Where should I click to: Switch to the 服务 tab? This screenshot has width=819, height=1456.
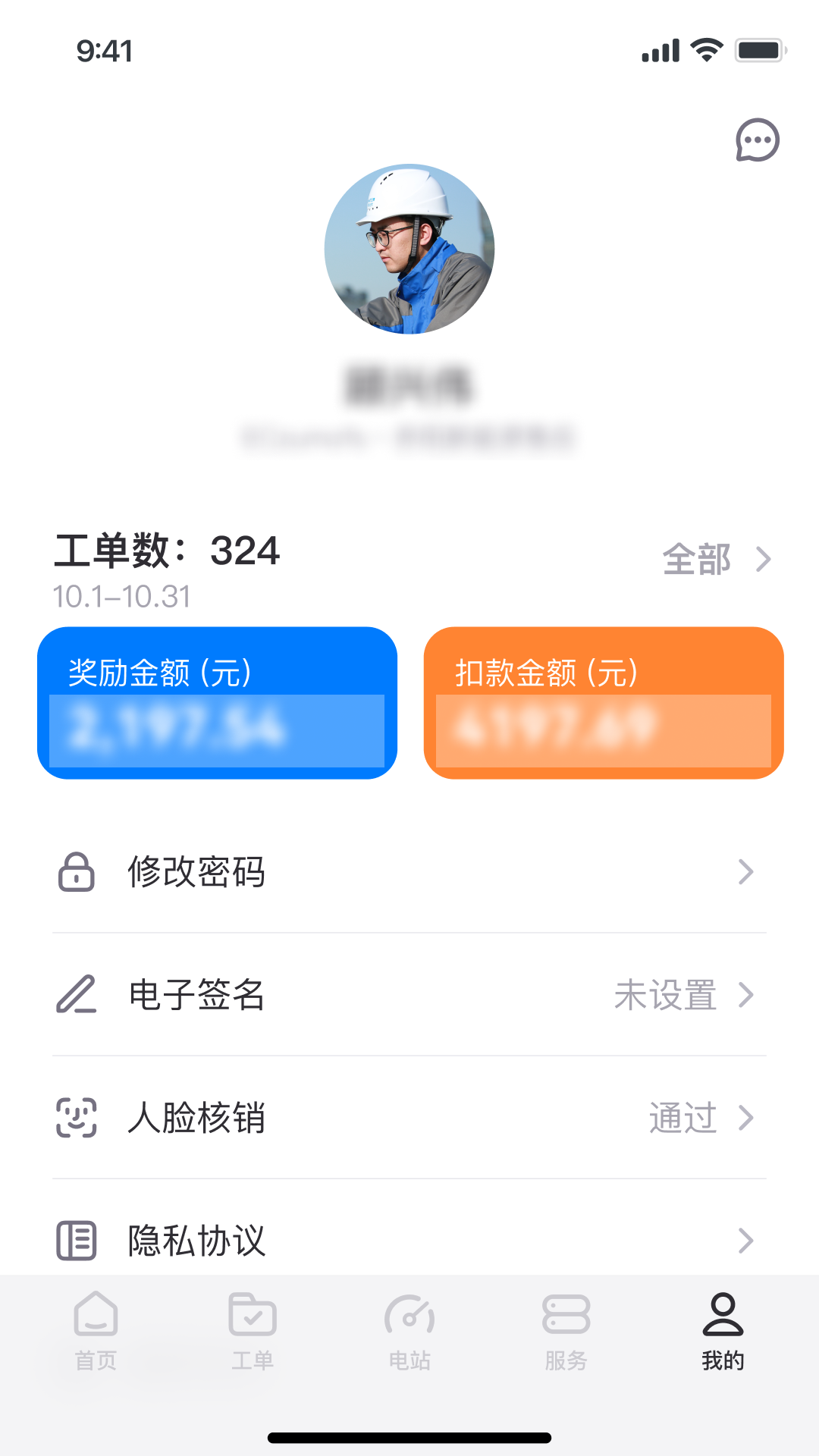(566, 1335)
